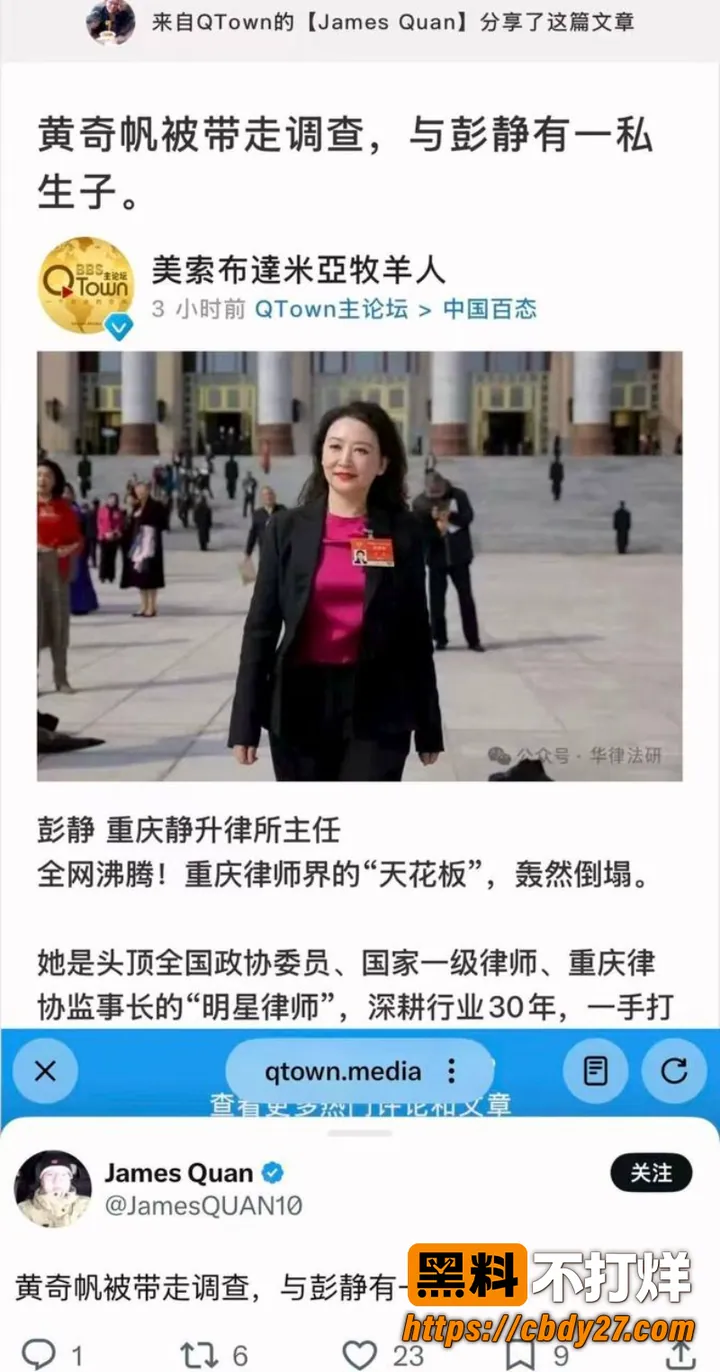Repost James Quan's tweet
The width and height of the screenshot is (720, 1372).
[198, 1355]
